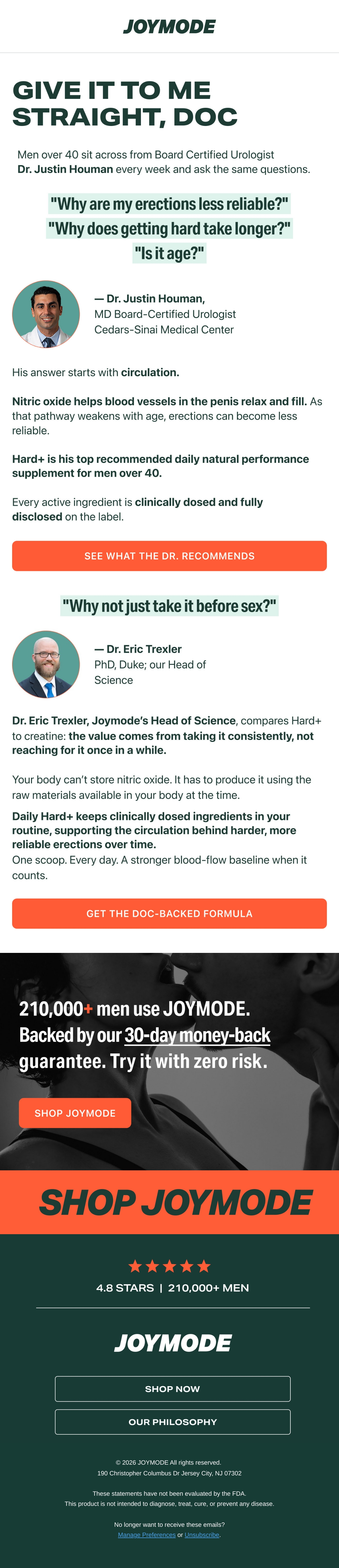Open the 30-day money-back guarantee link

pyautogui.click(x=197, y=1035)
